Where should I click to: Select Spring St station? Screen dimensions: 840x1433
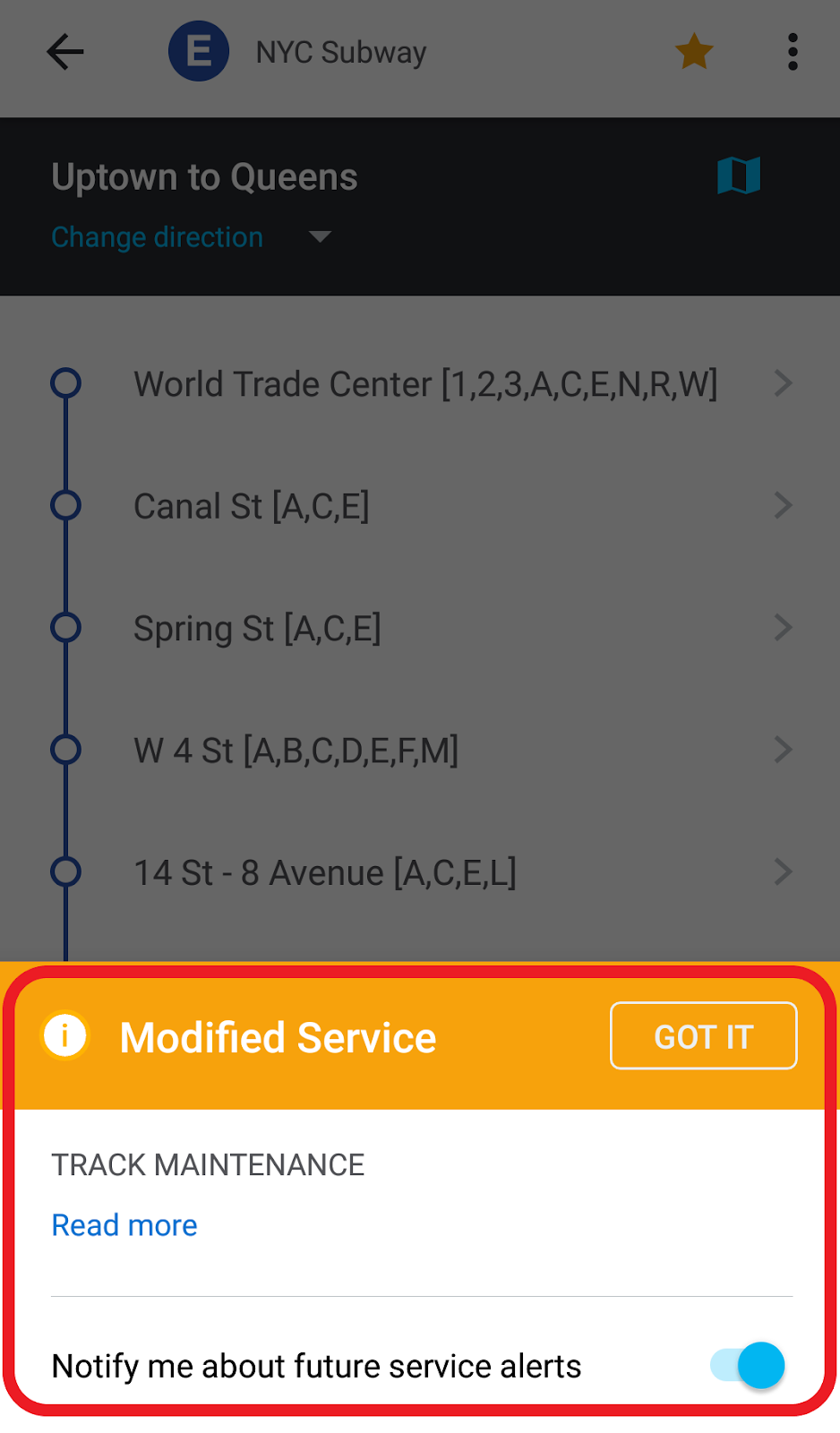(x=420, y=628)
